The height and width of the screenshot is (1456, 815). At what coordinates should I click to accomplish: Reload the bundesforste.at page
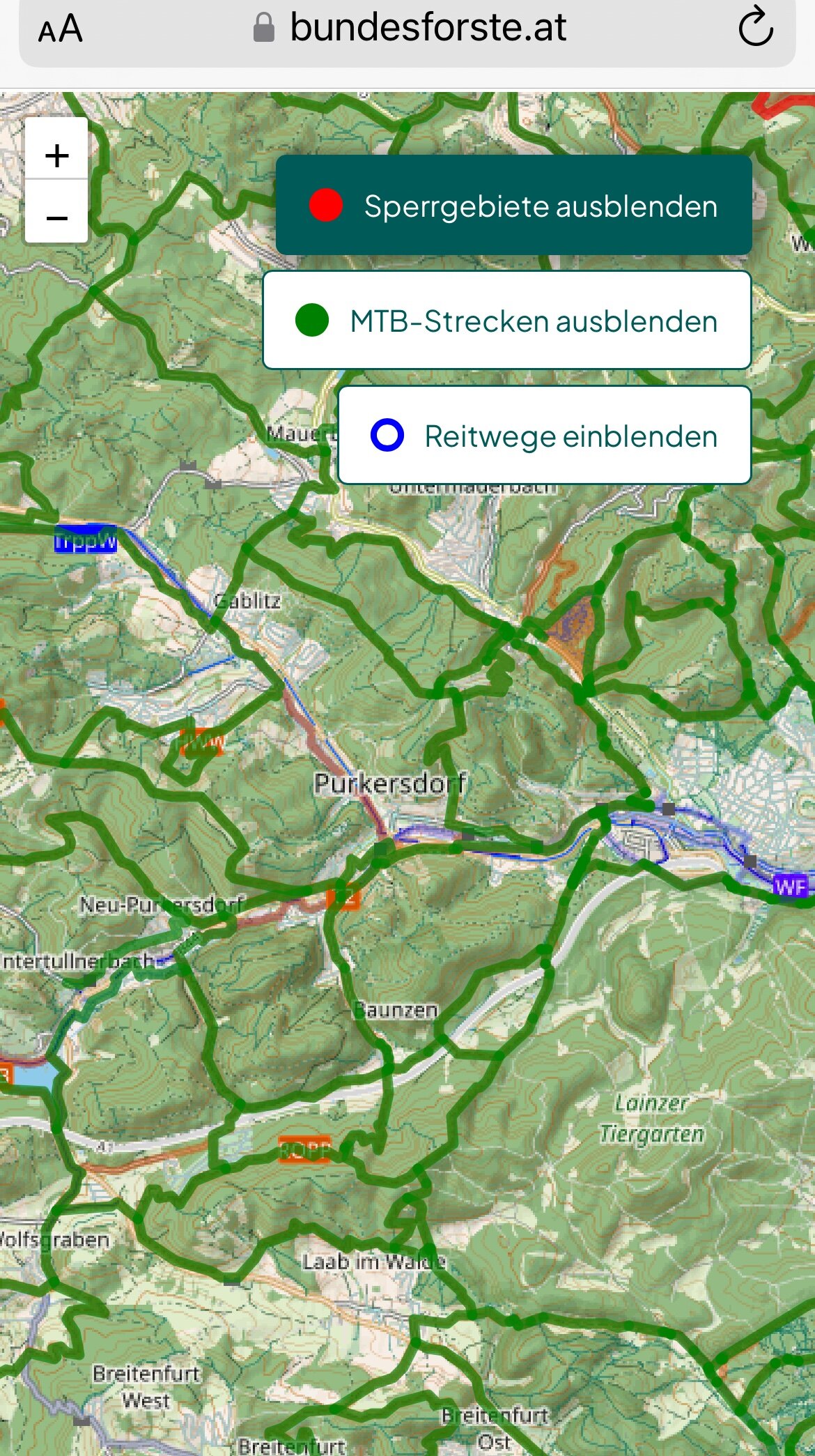[755, 28]
